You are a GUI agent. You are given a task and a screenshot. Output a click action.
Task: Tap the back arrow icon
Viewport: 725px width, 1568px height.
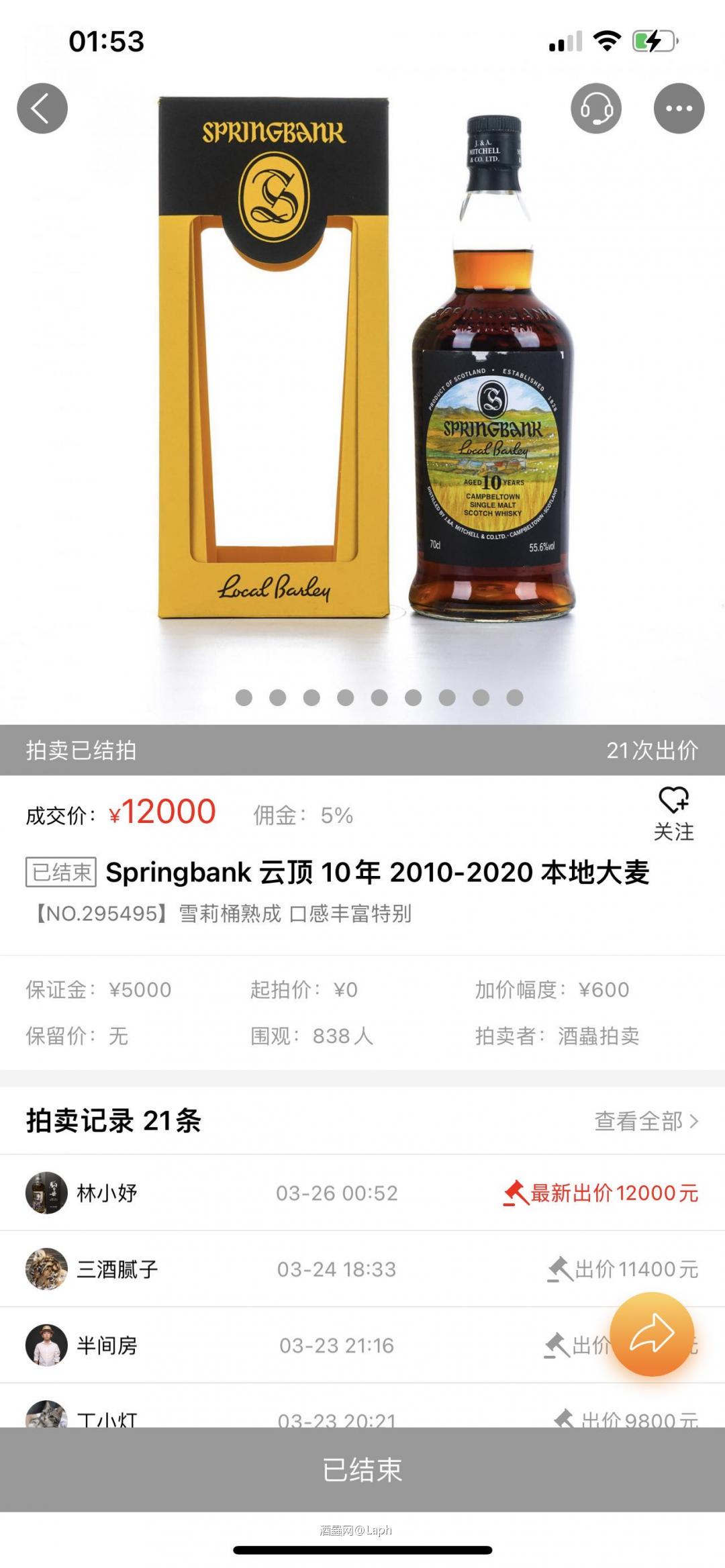[x=43, y=107]
